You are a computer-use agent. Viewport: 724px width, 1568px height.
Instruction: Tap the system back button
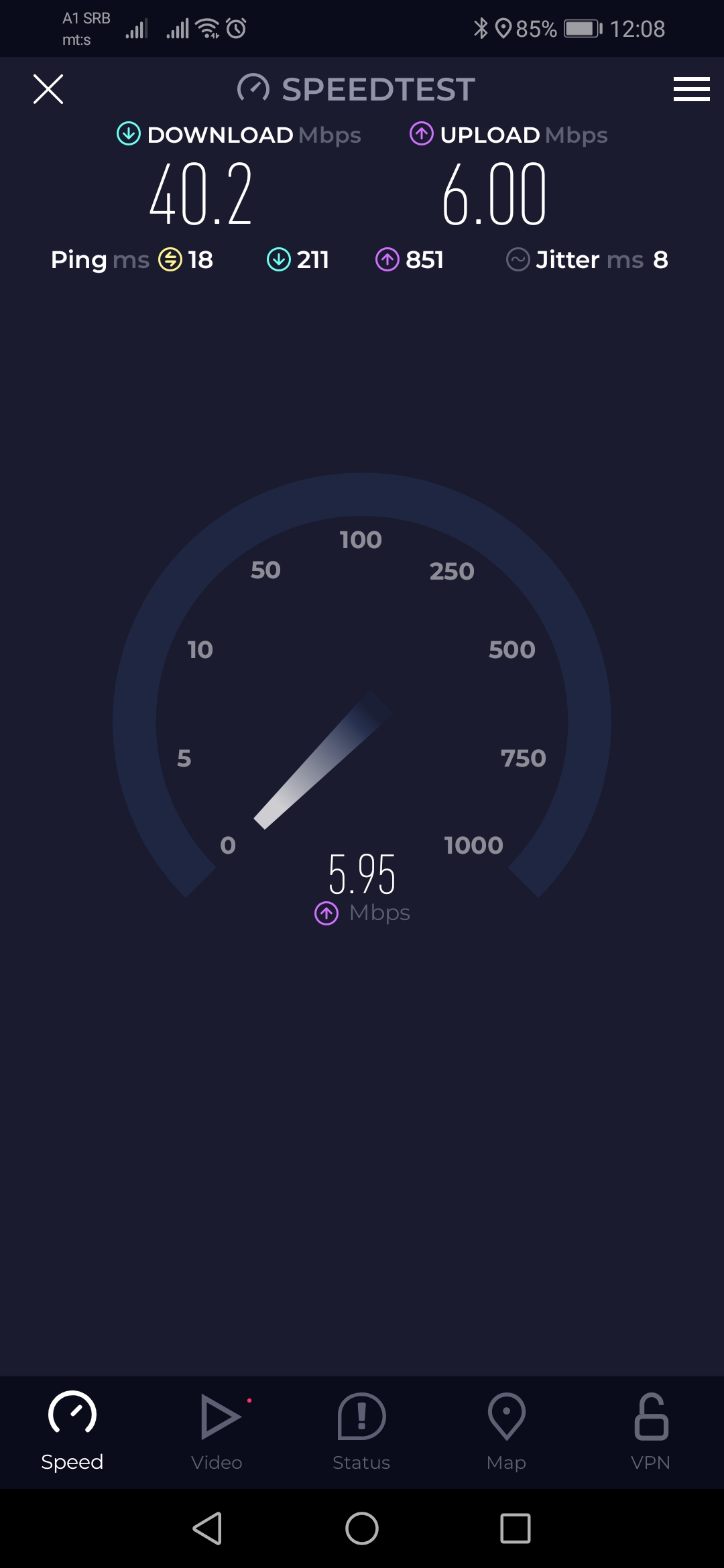208,1528
